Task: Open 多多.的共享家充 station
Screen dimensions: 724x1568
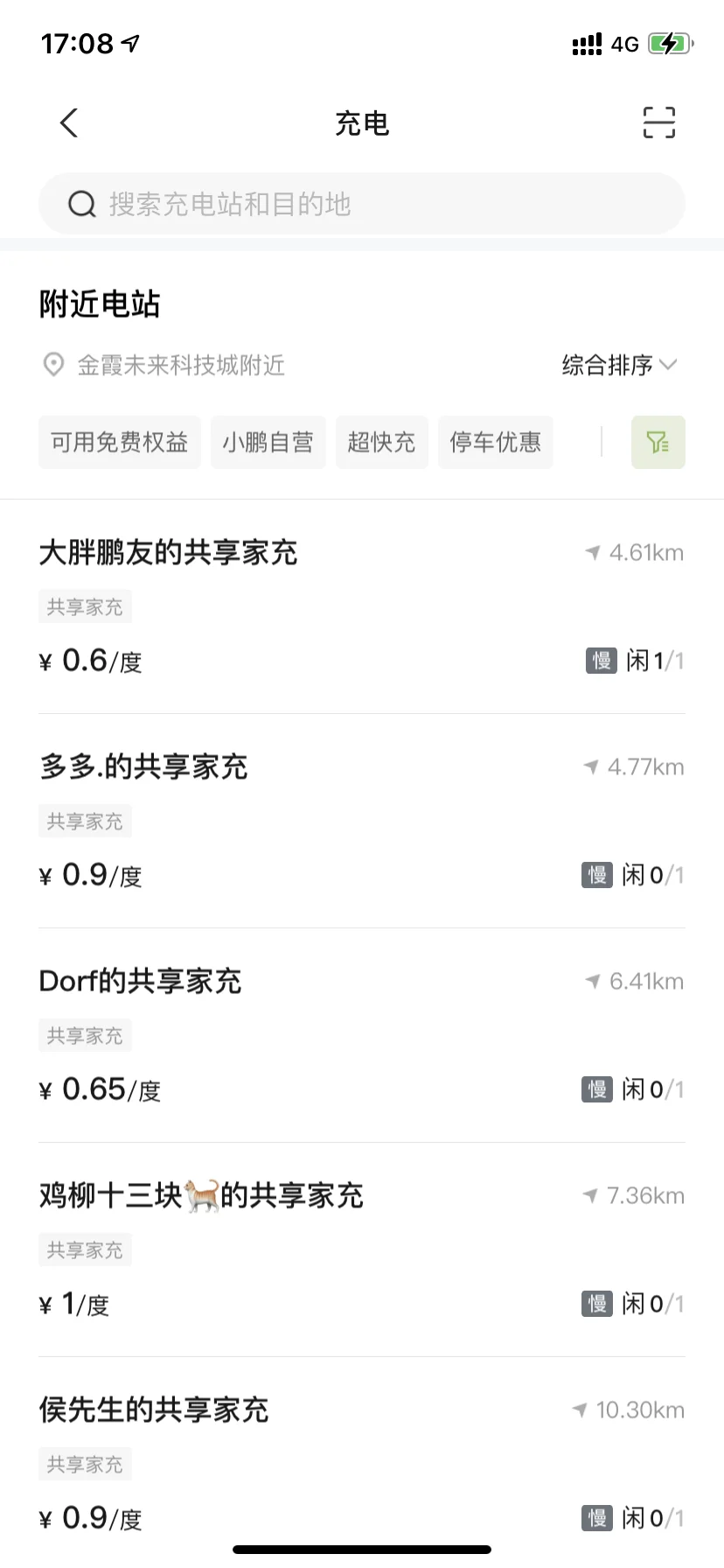Action: click(x=362, y=821)
